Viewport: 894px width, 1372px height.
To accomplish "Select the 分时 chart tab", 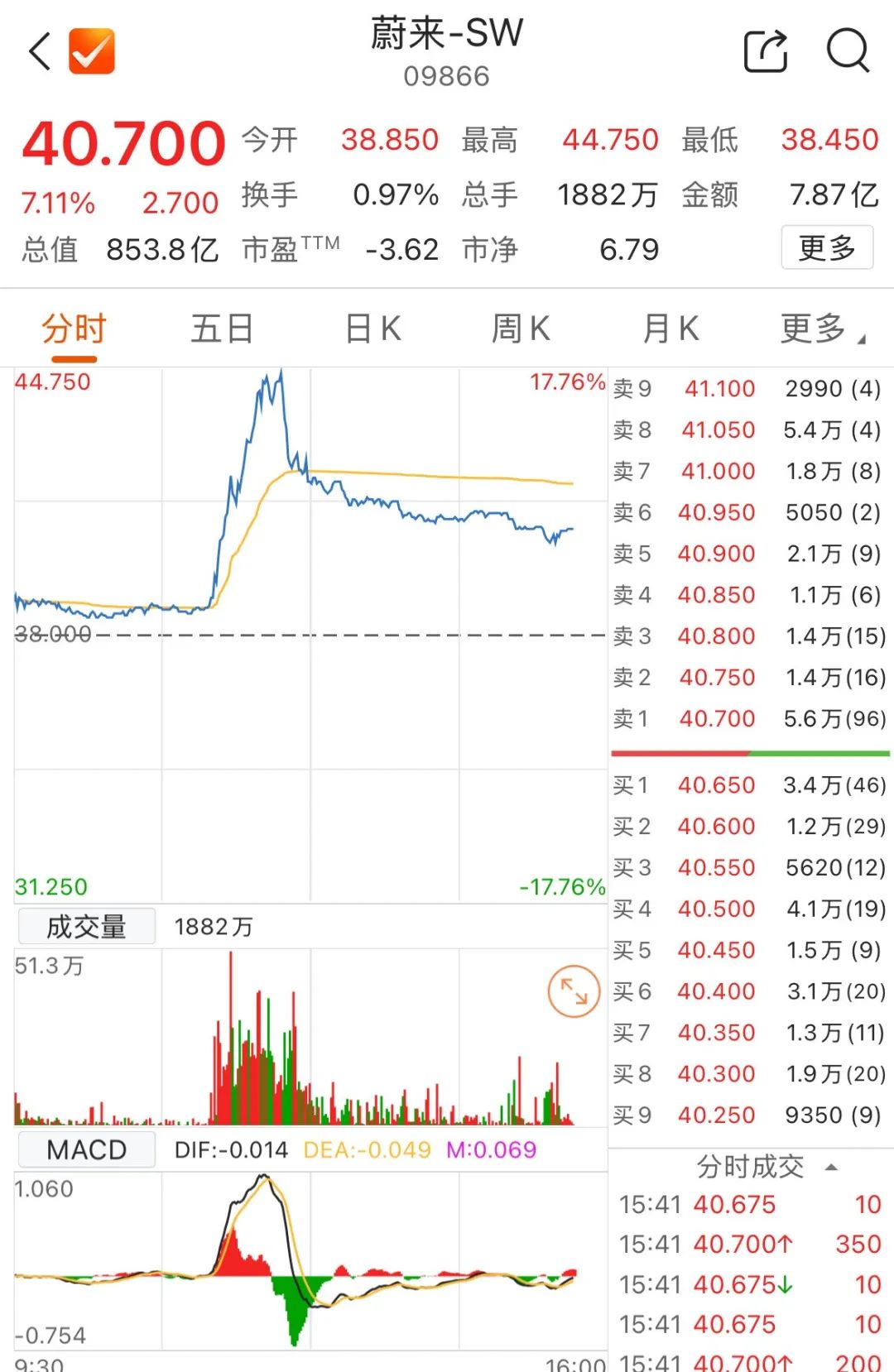I will point(74,329).
